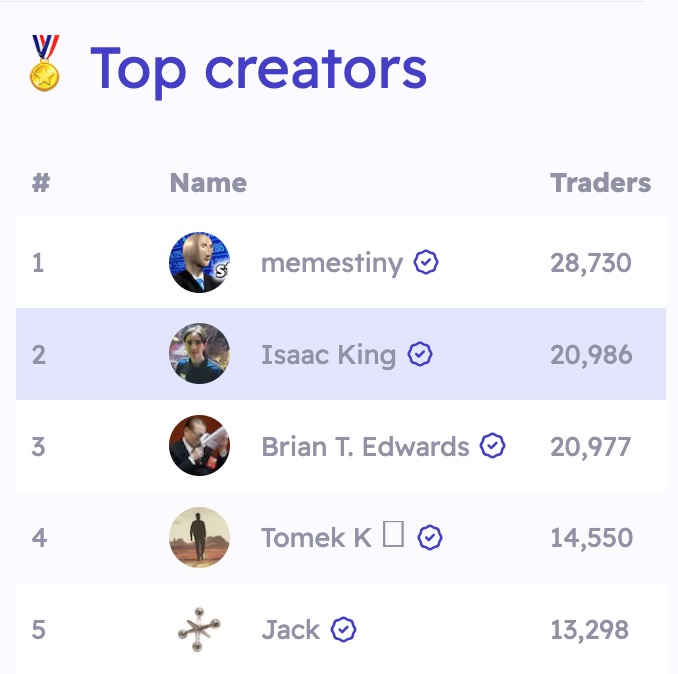Open Jack's creator profile row

click(x=290, y=630)
